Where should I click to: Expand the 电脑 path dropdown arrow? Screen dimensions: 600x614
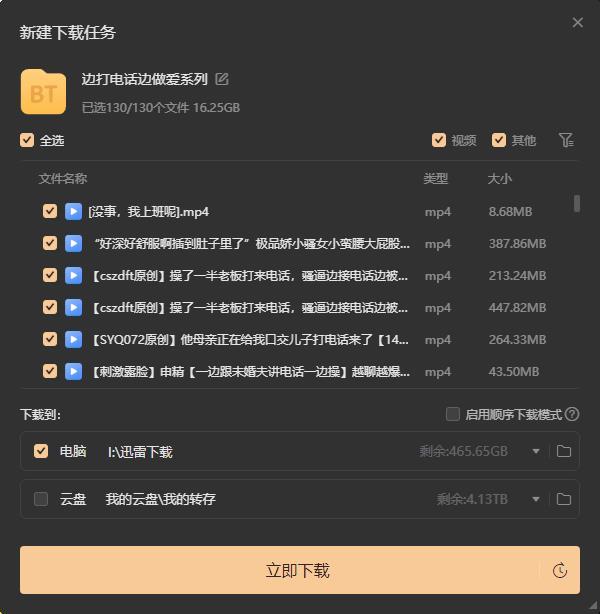click(x=536, y=451)
